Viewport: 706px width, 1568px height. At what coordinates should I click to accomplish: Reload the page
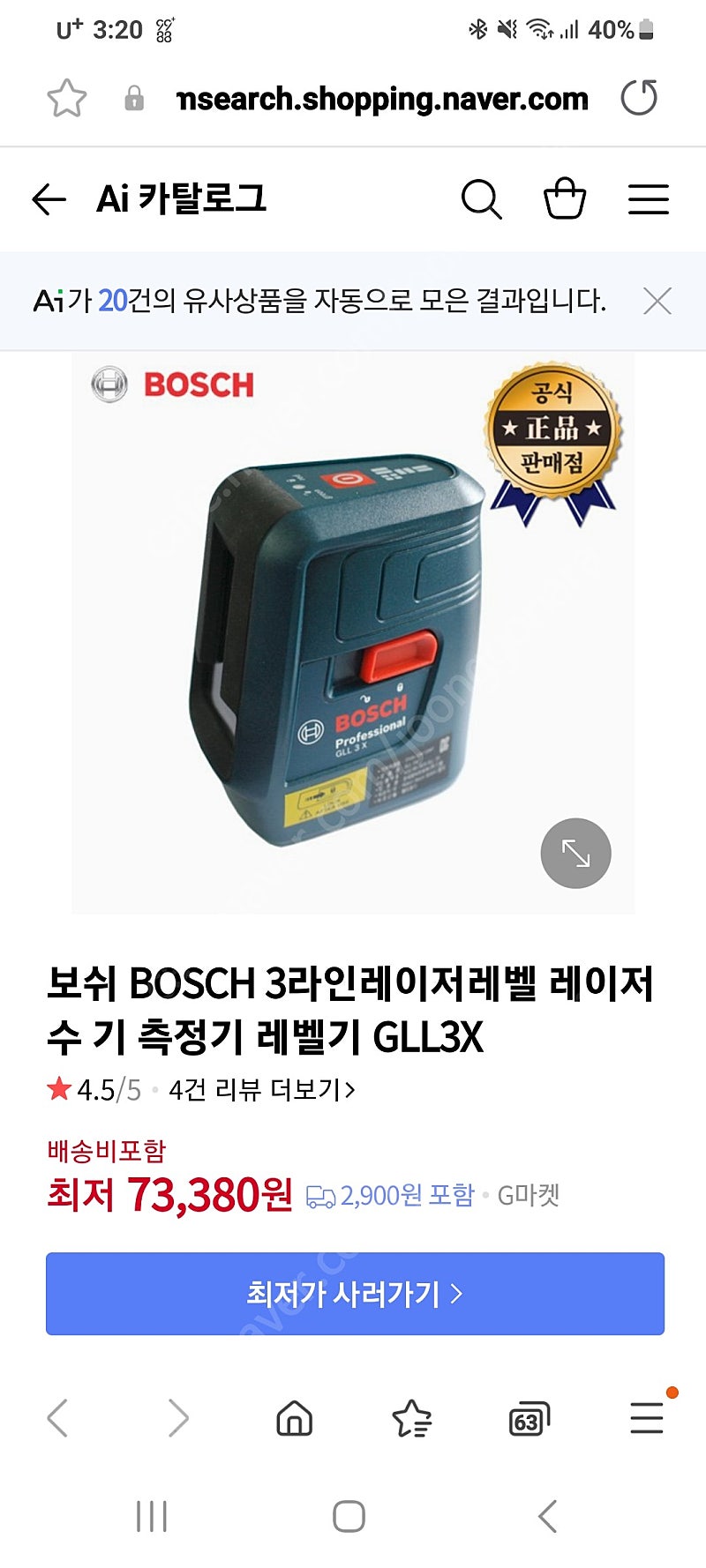(639, 98)
